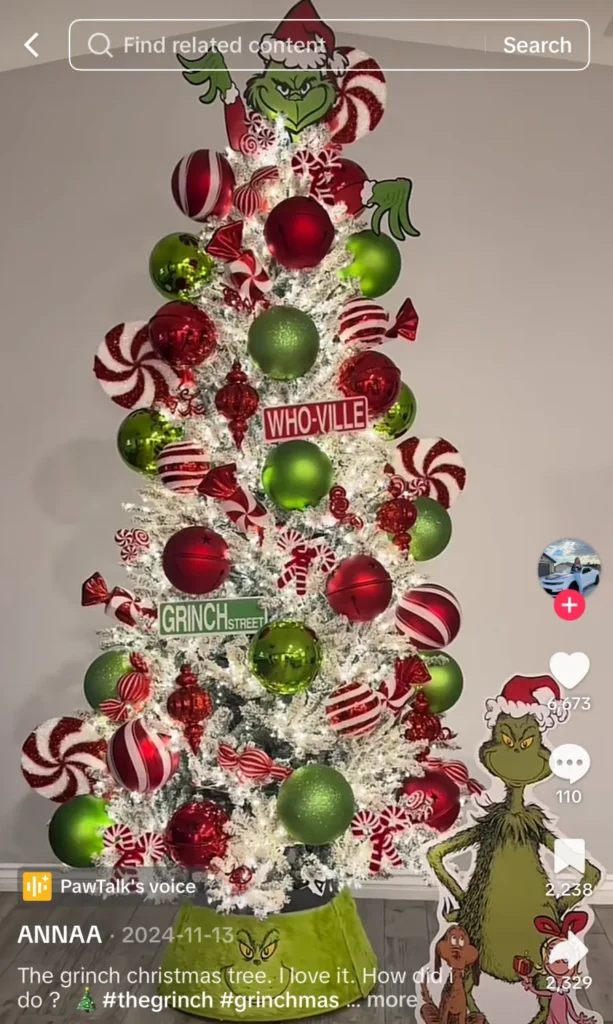Tap the Search button
Viewport: 613px width, 1024px height.
coord(537,45)
